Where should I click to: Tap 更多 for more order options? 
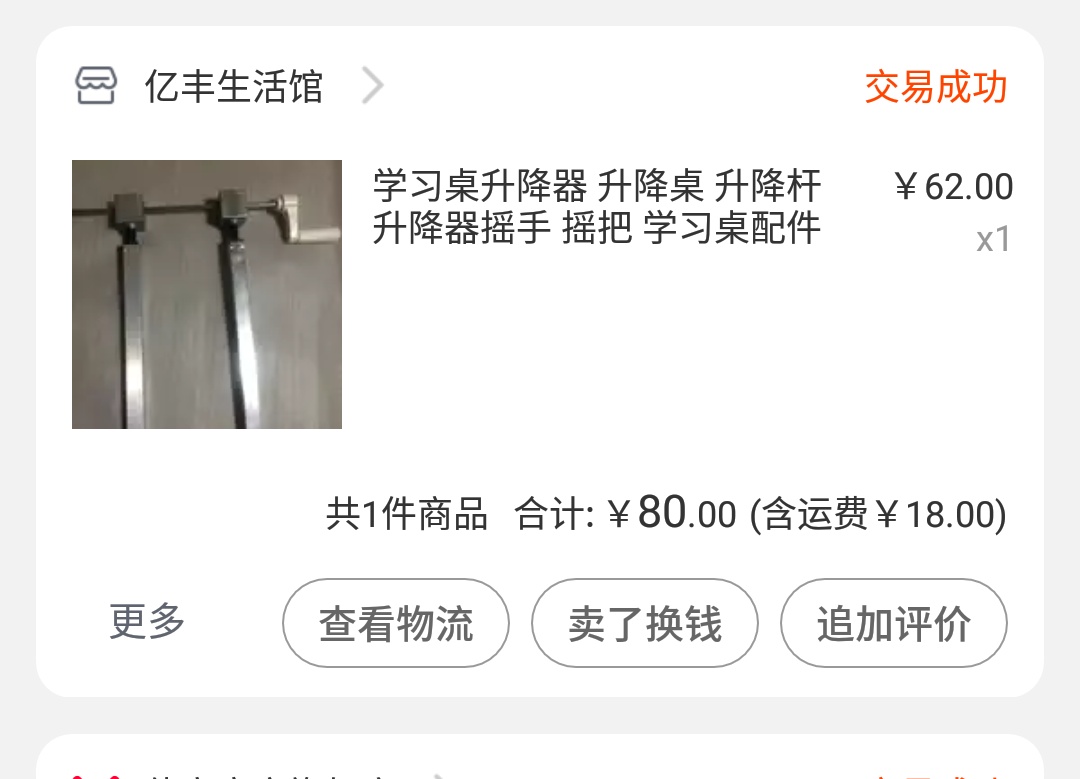(x=147, y=622)
